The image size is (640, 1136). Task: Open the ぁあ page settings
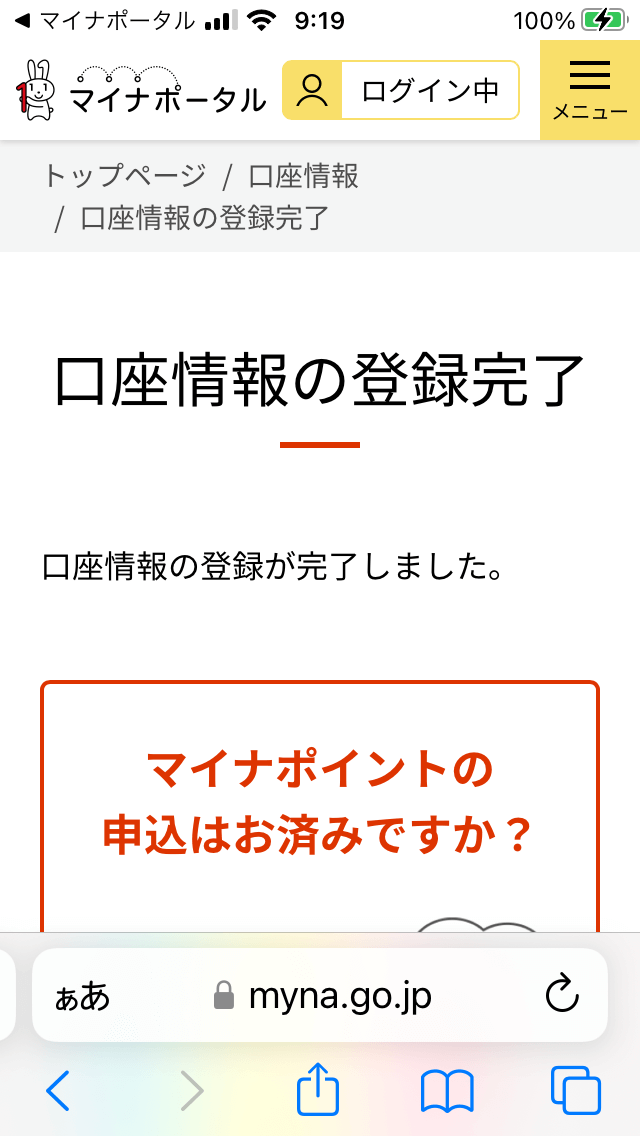pyautogui.click(x=83, y=996)
